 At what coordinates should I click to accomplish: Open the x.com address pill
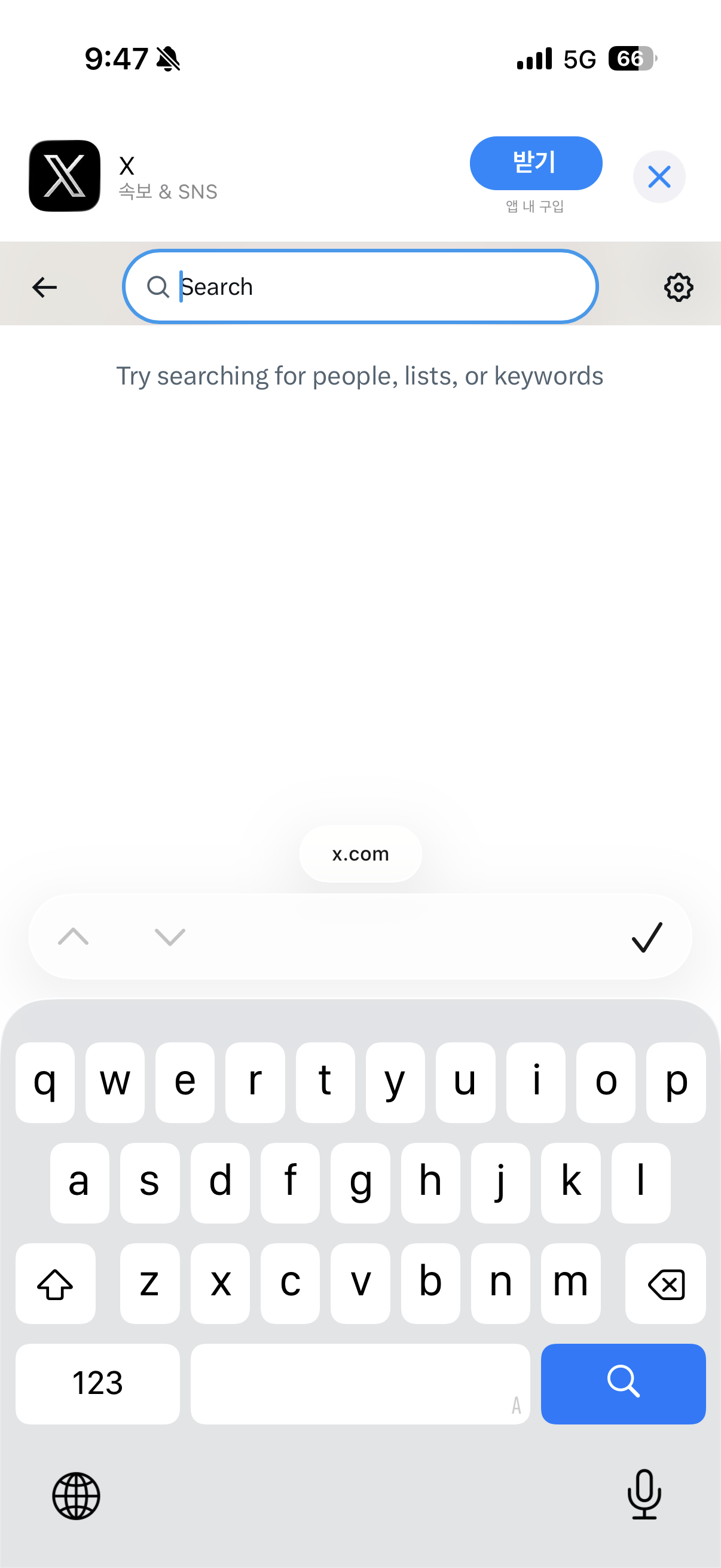point(360,853)
